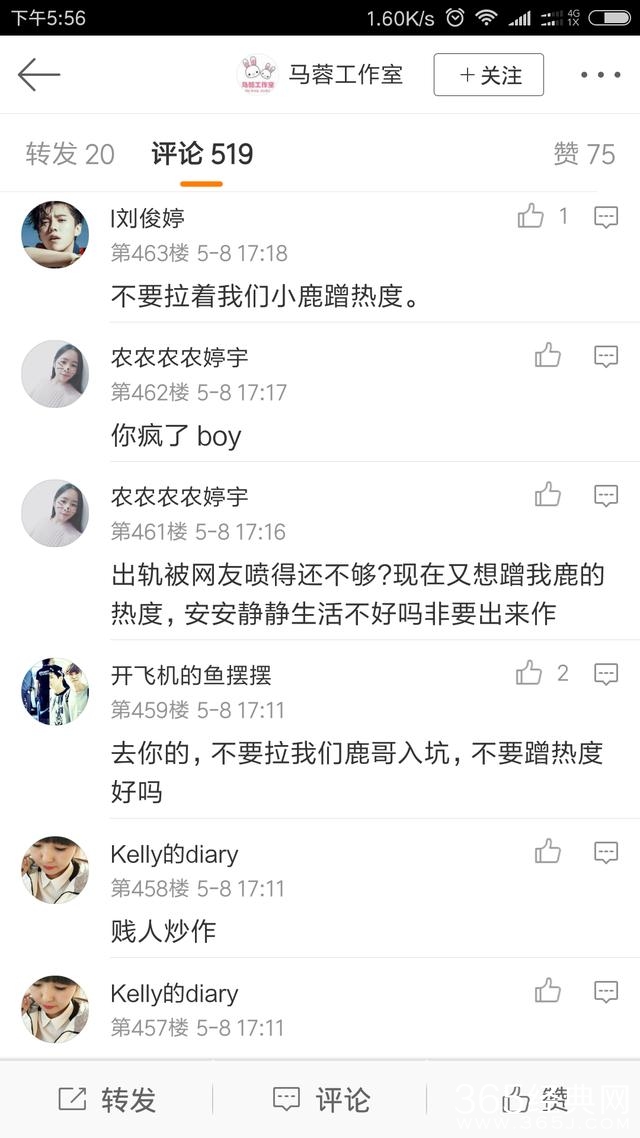This screenshot has height=1138, width=640.
Task: Switch to the 转发 20 tab
Action: coord(70,154)
